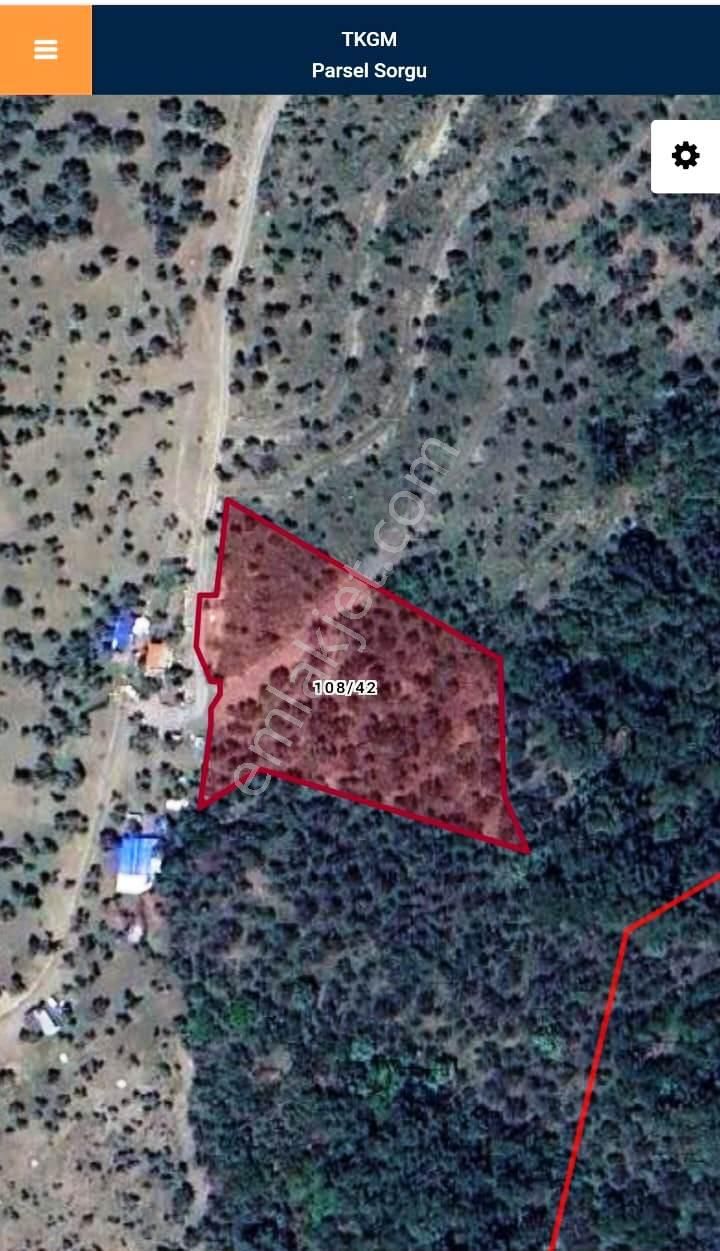Open the hamburger drawer menu
The image size is (720, 1251).
click(45, 49)
